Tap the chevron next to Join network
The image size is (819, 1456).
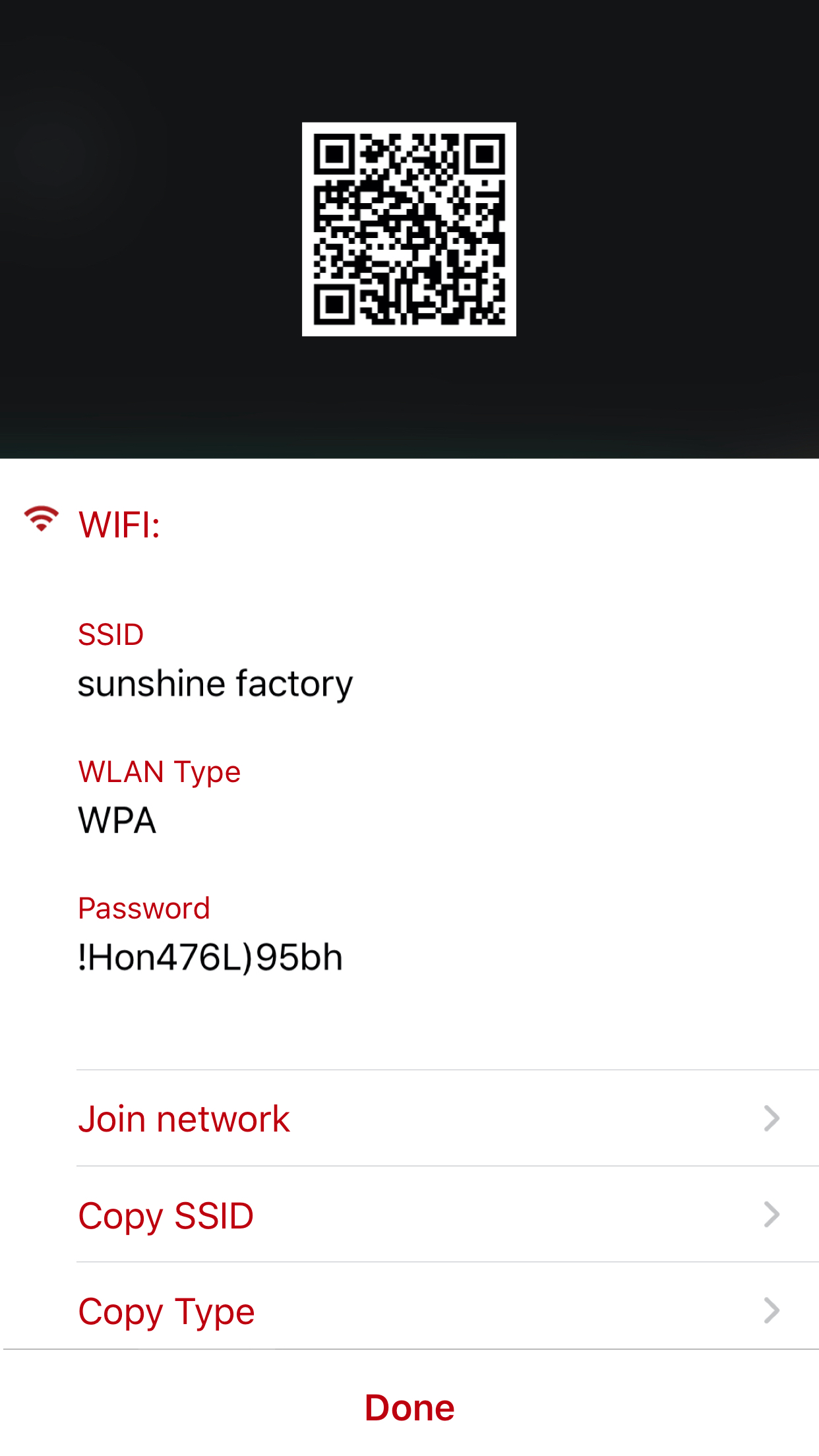pyautogui.click(x=770, y=1117)
